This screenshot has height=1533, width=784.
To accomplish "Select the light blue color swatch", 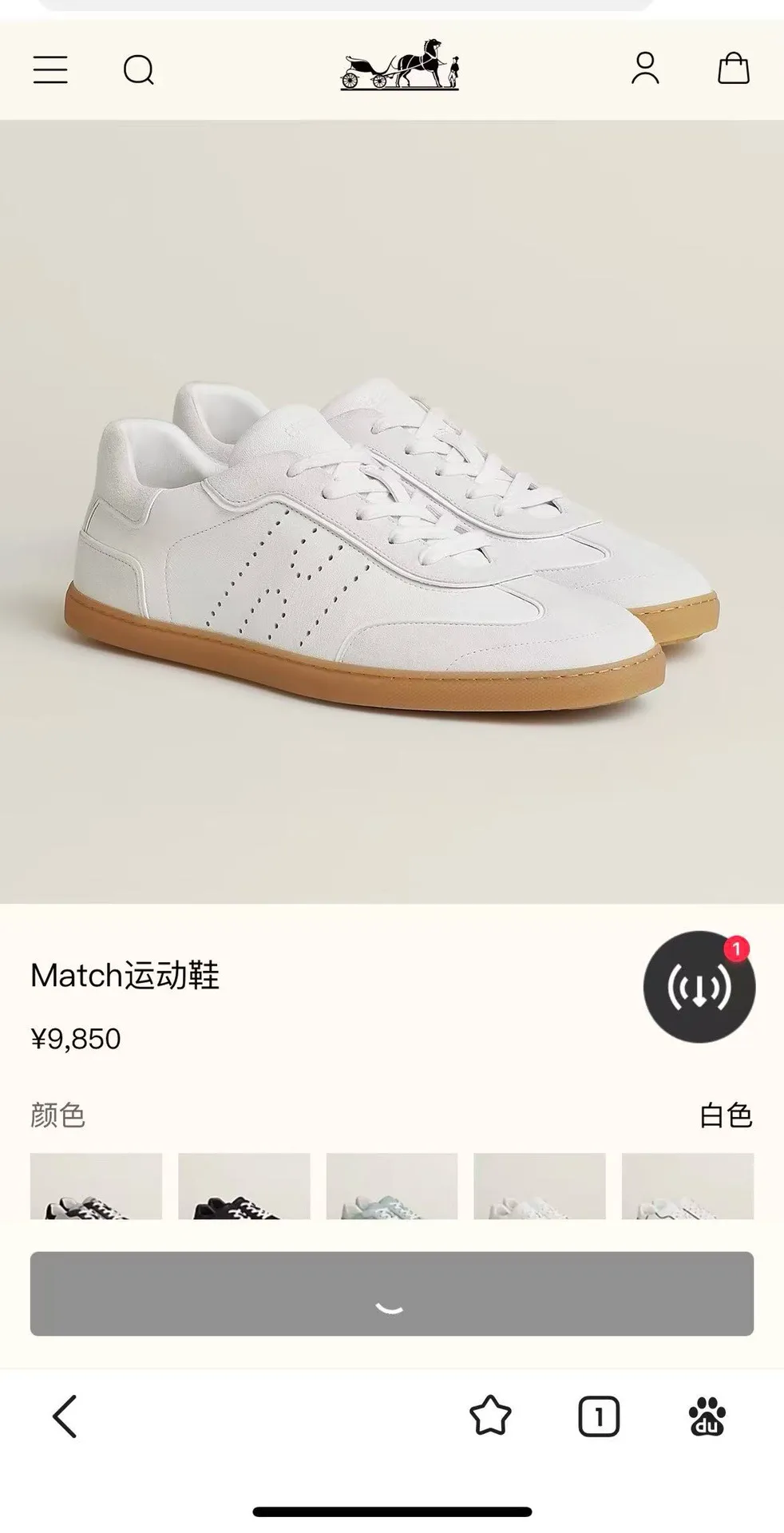I will tap(391, 1186).
